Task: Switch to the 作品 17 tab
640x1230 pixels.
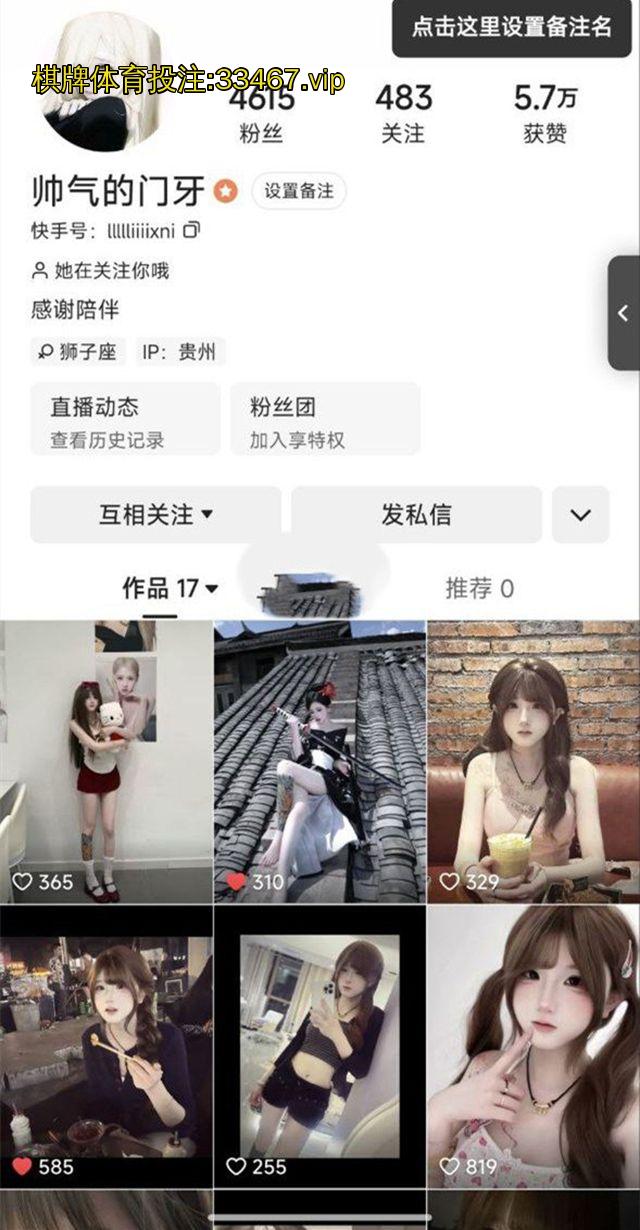Action: (x=169, y=589)
